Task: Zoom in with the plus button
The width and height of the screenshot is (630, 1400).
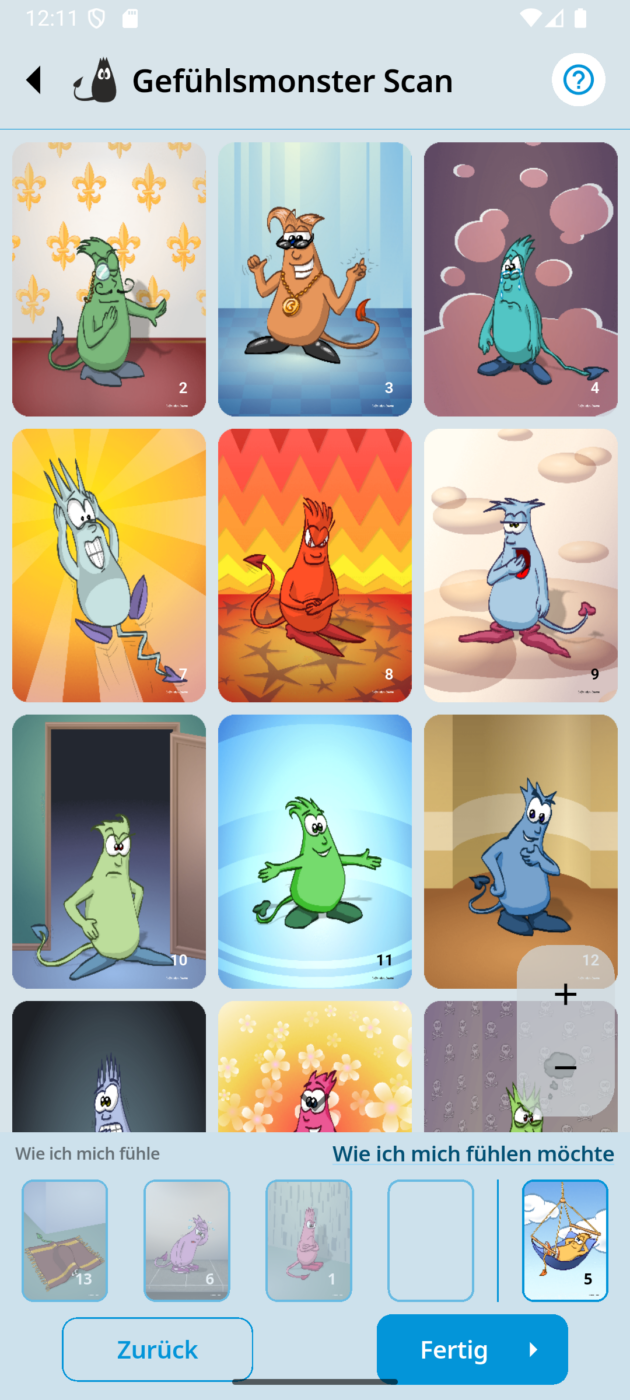Action: 565,994
